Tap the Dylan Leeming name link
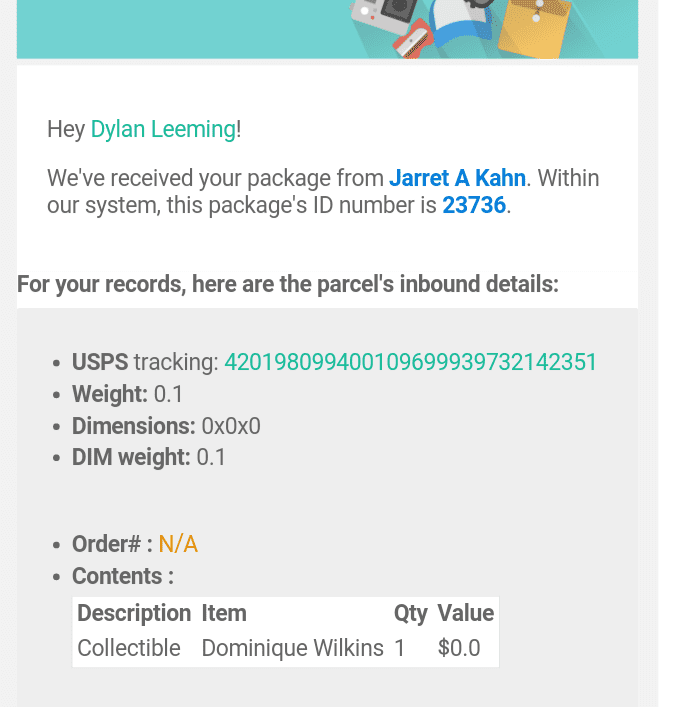 point(163,129)
